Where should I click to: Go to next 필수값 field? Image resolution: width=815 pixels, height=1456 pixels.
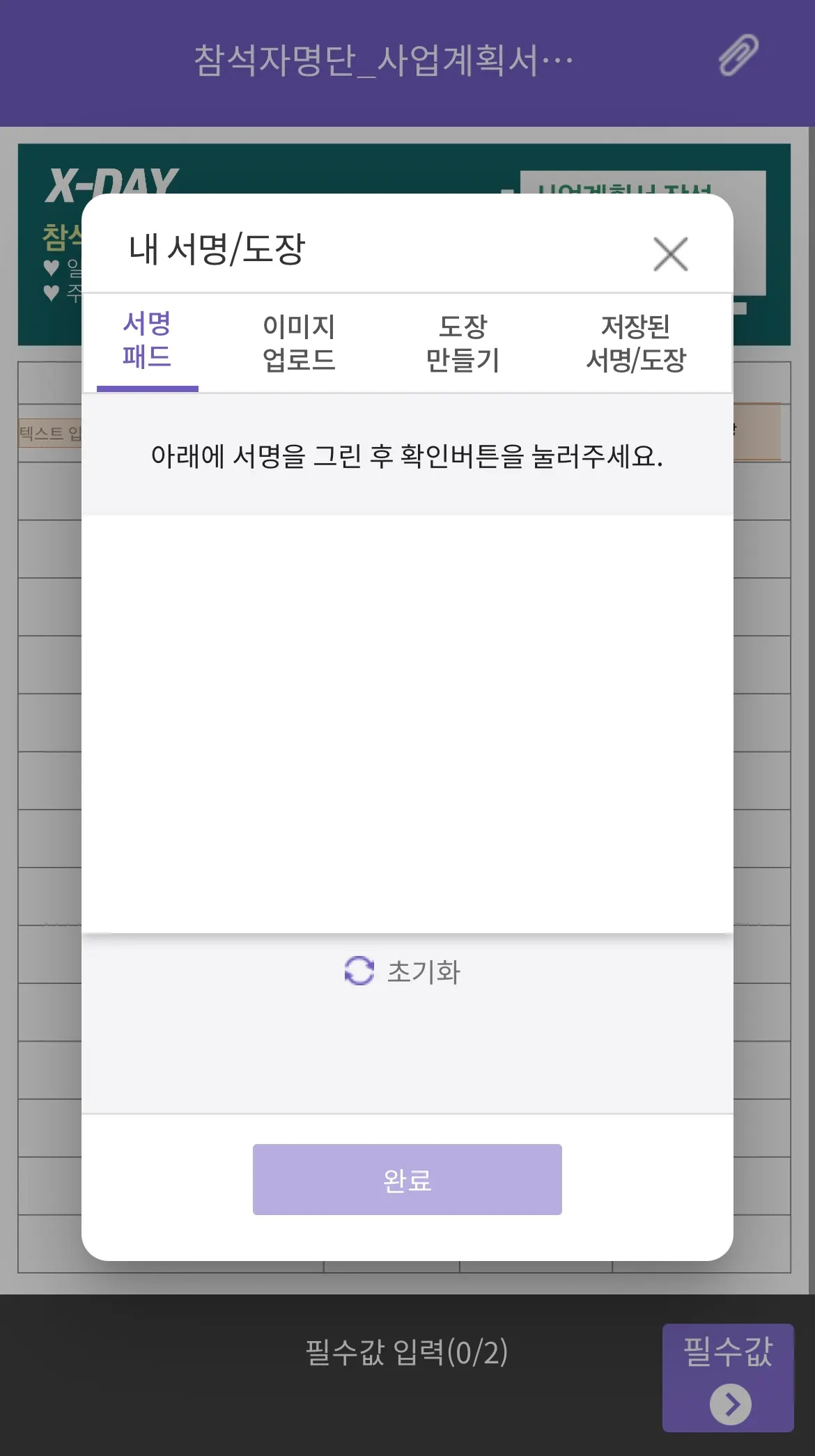tap(728, 1377)
